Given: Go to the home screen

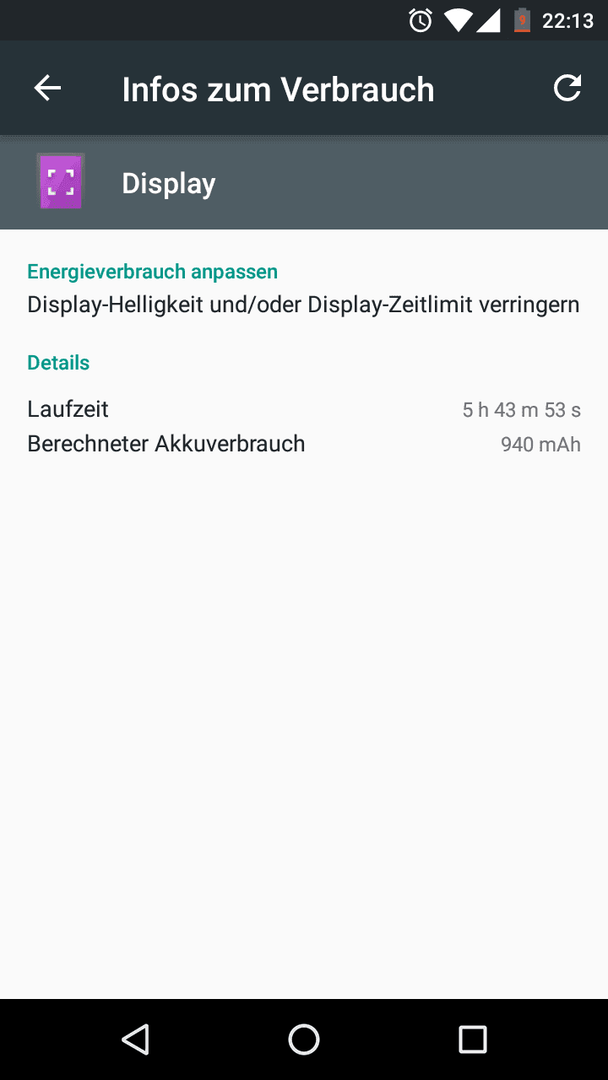Looking at the screenshot, I should click(304, 1038).
